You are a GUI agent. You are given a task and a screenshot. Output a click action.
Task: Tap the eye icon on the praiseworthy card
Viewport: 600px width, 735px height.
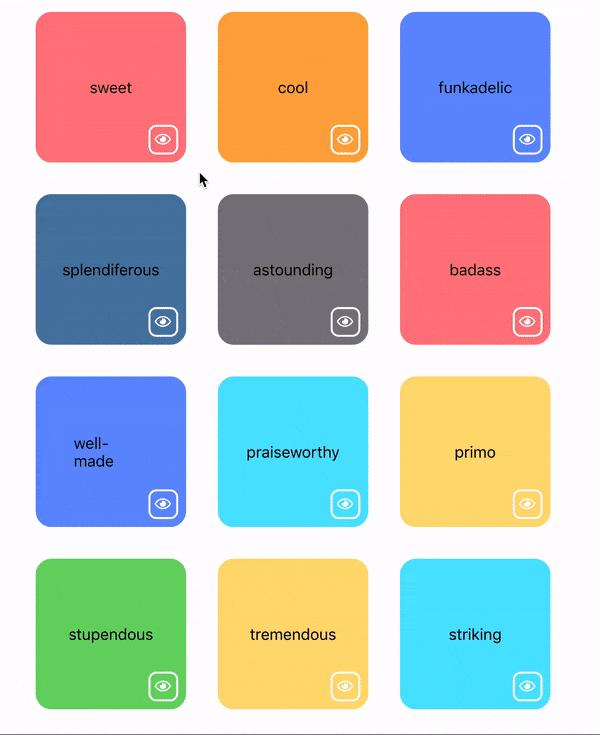pyautogui.click(x=346, y=504)
